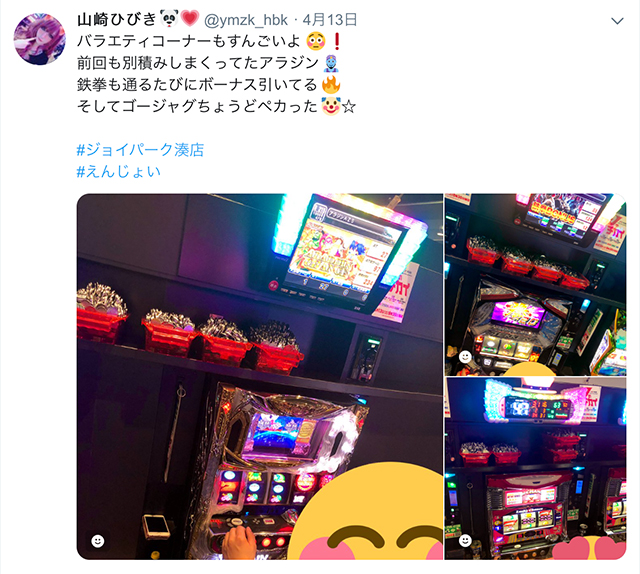This screenshot has height=574, width=640.
Task: Open the 4月13日 tweet timestamp
Action: coord(331,19)
